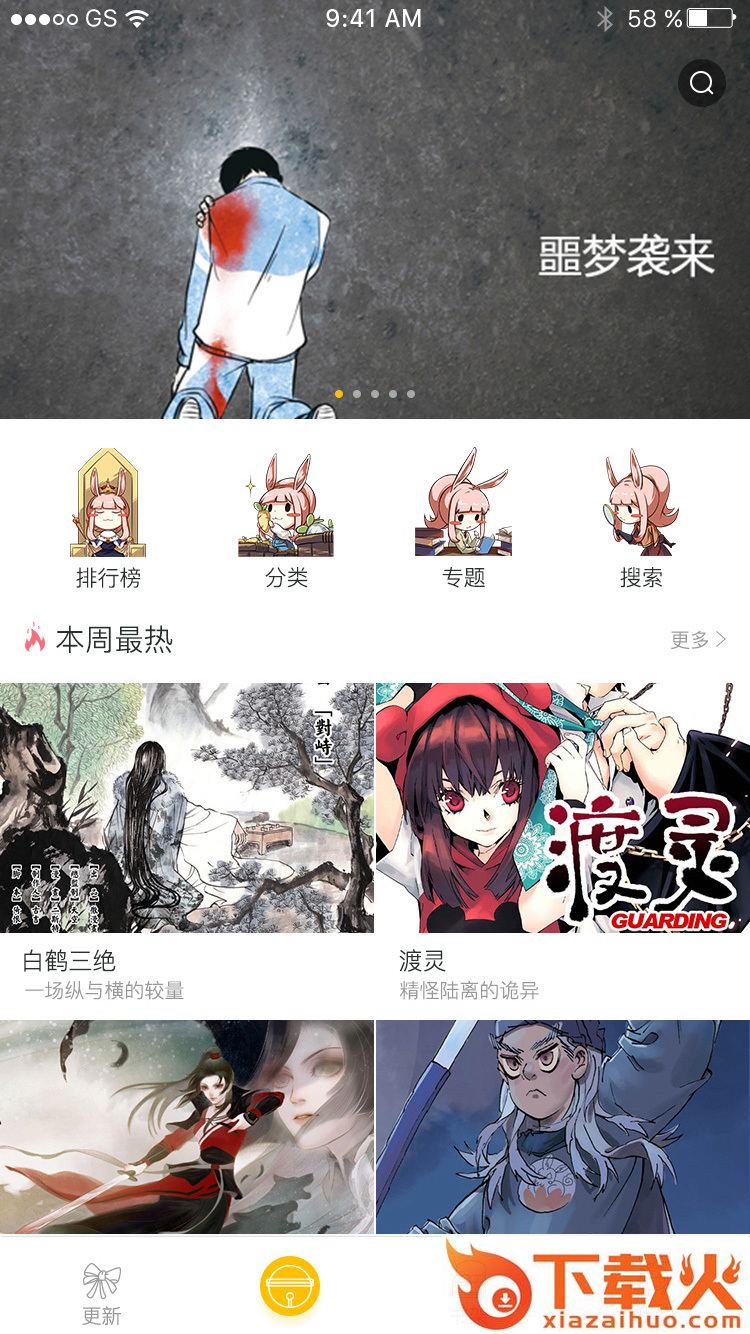Open search from the top magnifier icon

[x=701, y=83]
